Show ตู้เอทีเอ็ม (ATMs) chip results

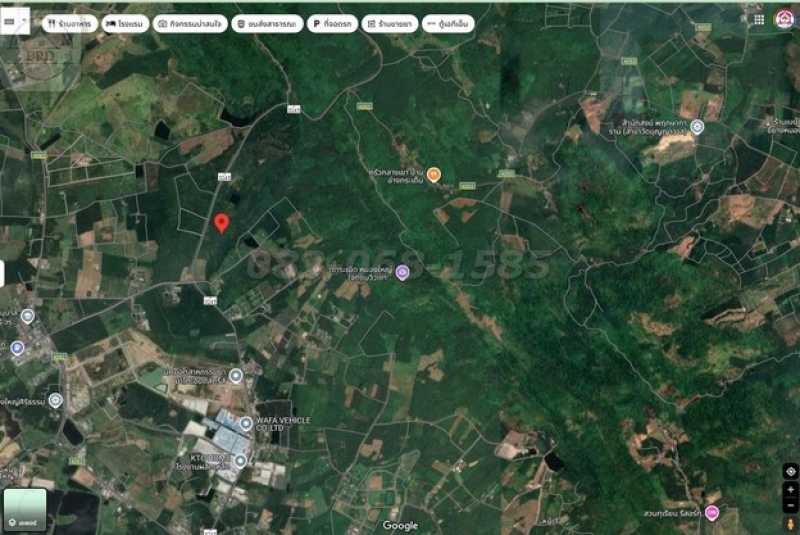pos(449,23)
